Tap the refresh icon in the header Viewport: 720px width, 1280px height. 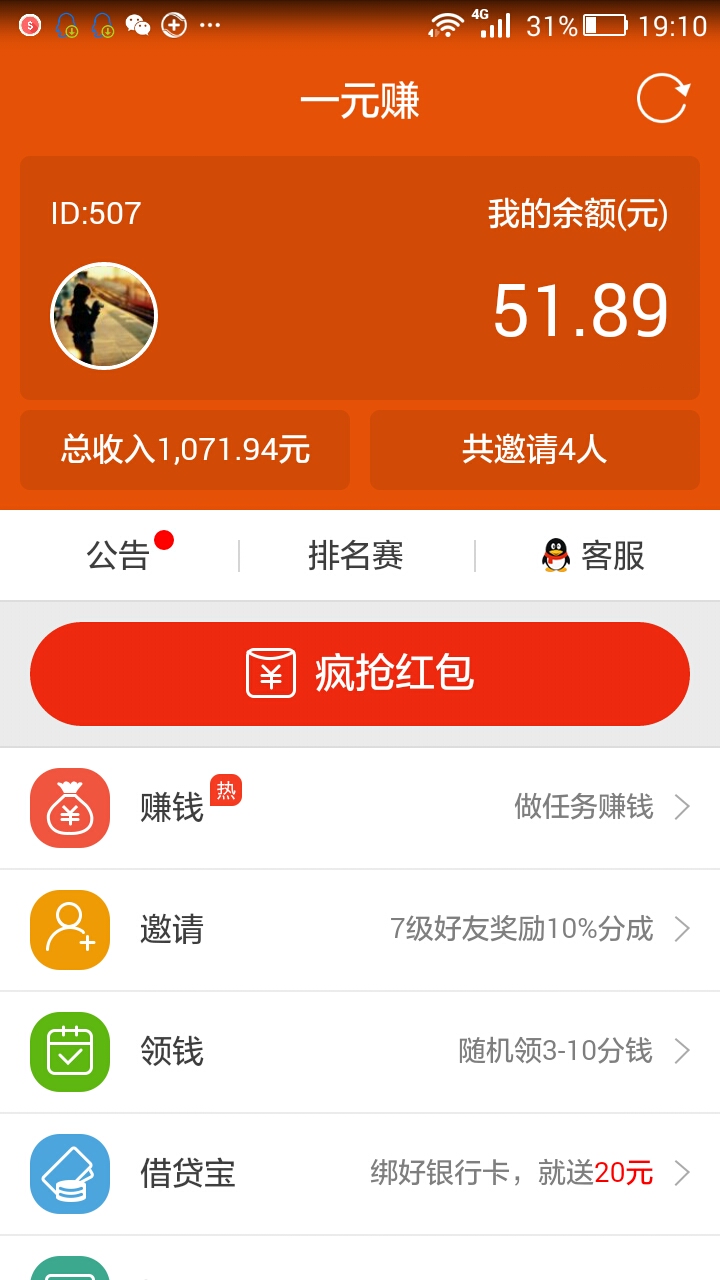[x=663, y=98]
